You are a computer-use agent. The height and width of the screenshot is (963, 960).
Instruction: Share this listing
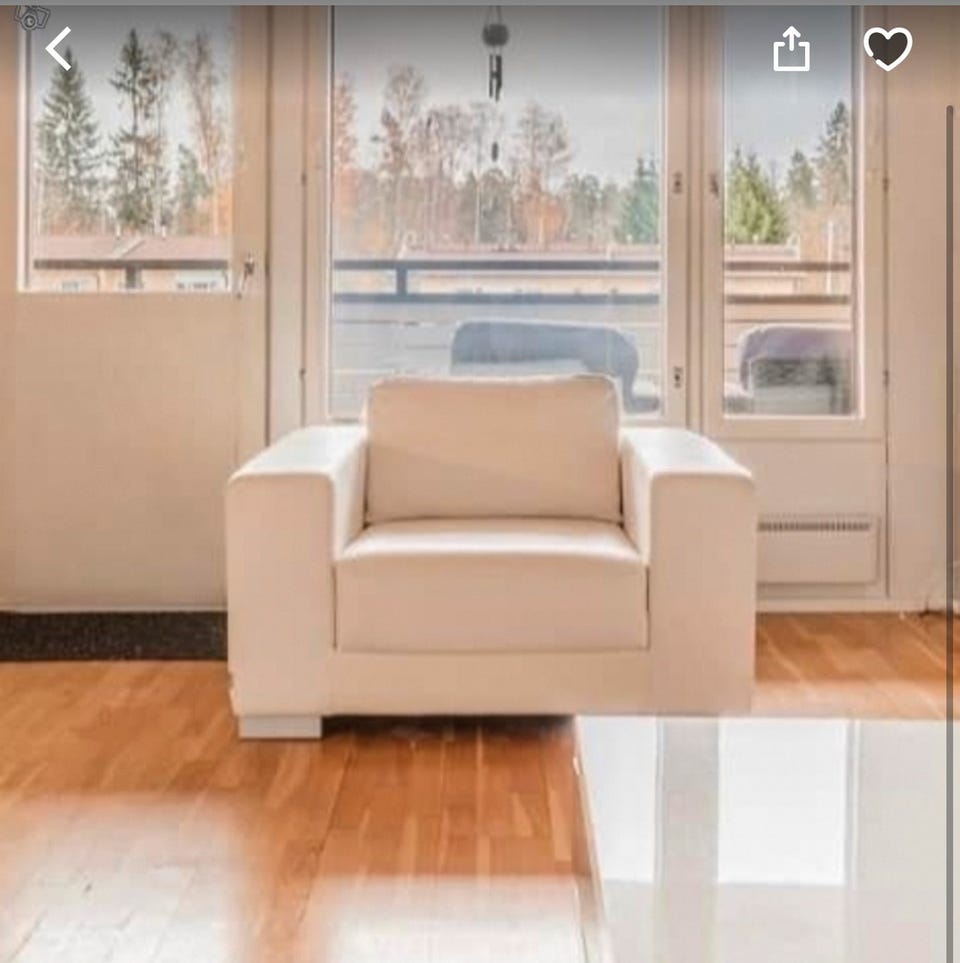791,48
